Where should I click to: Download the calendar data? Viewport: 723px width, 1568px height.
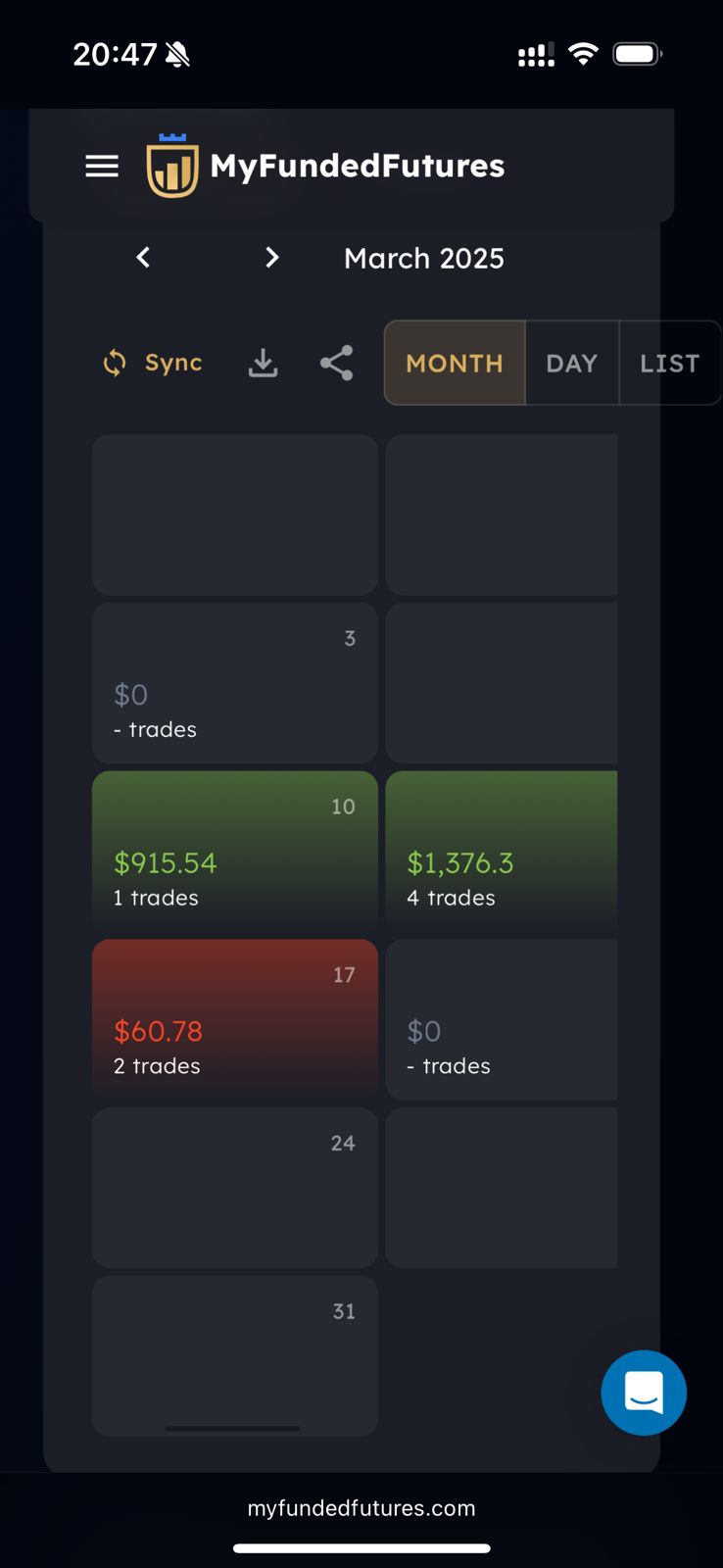click(x=263, y=364)
